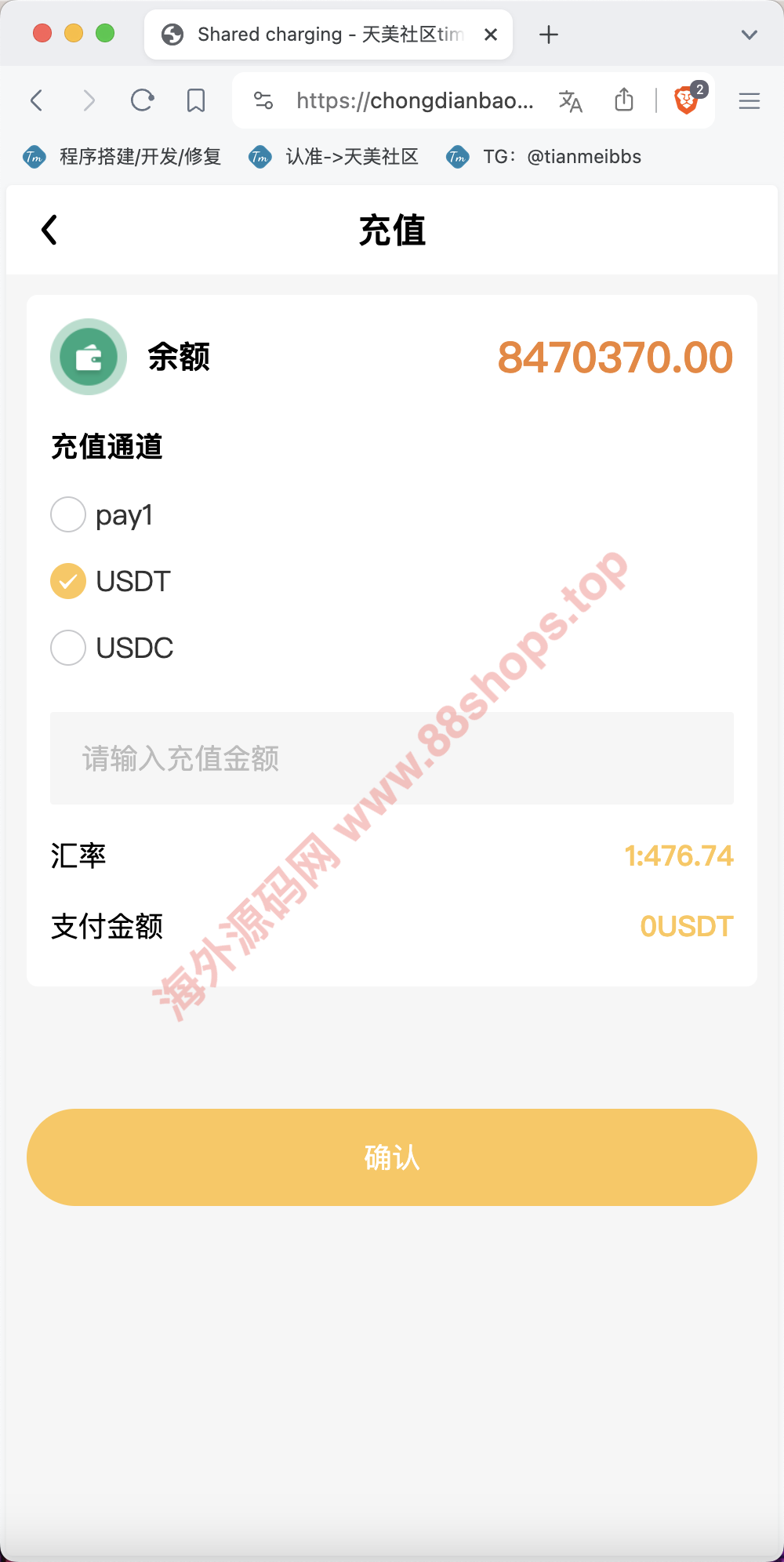Open the TG: @tianmeibbs bookmark
The image size is (784, 1562).
[x=544, y=157]
